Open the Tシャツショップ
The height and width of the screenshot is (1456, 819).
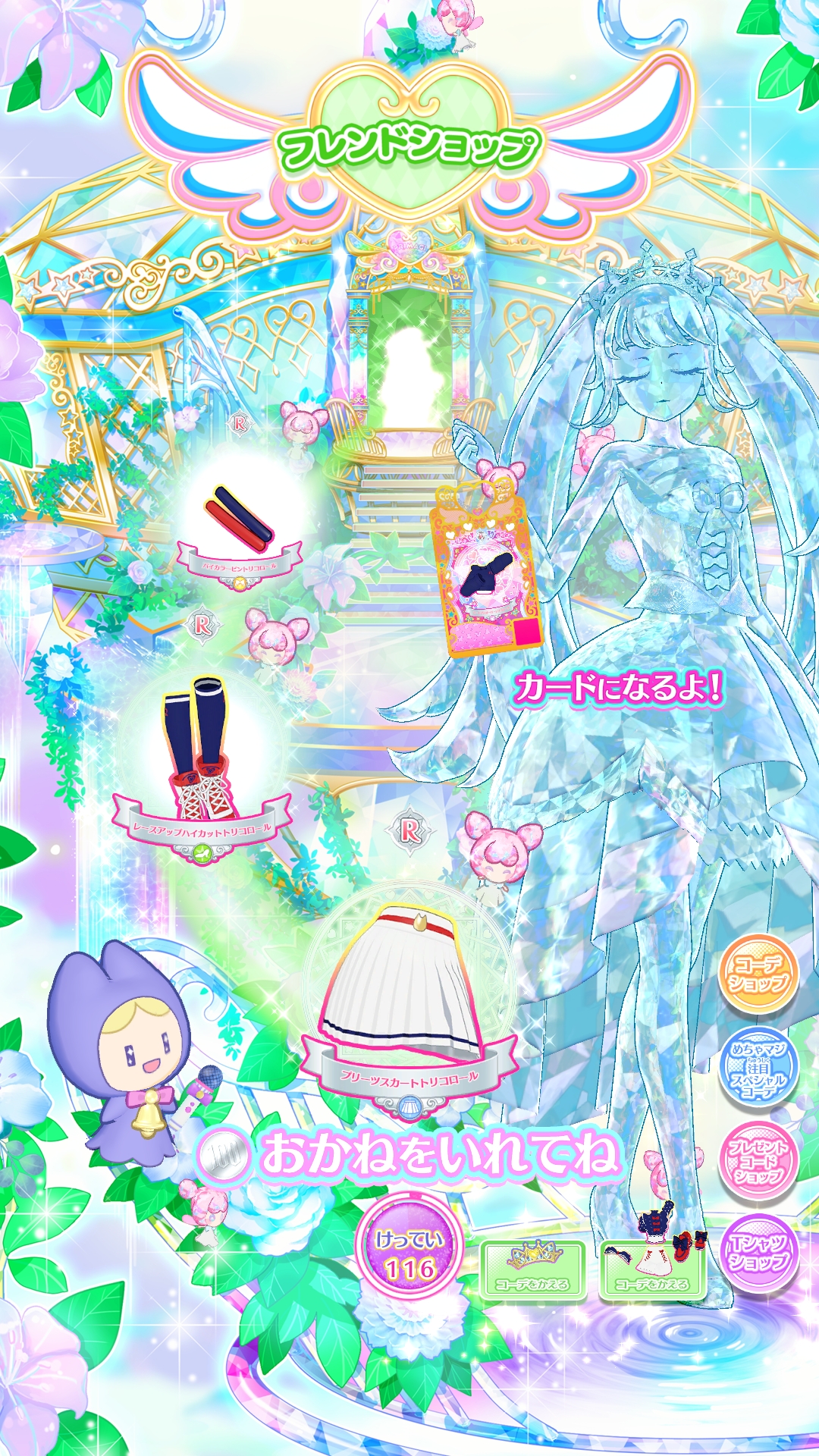click(758, 1253)
